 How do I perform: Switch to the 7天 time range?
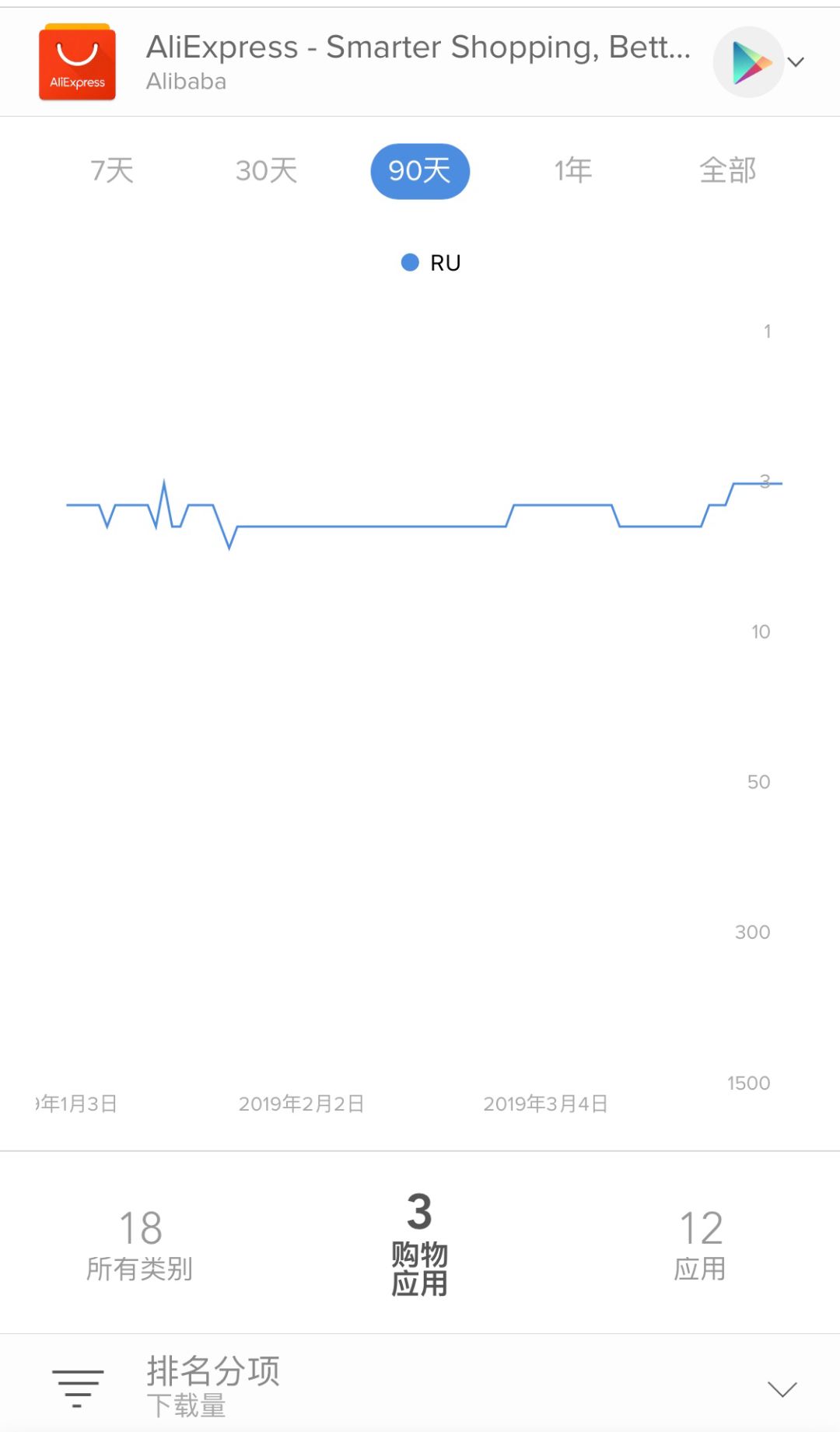(x=112, y=170)
